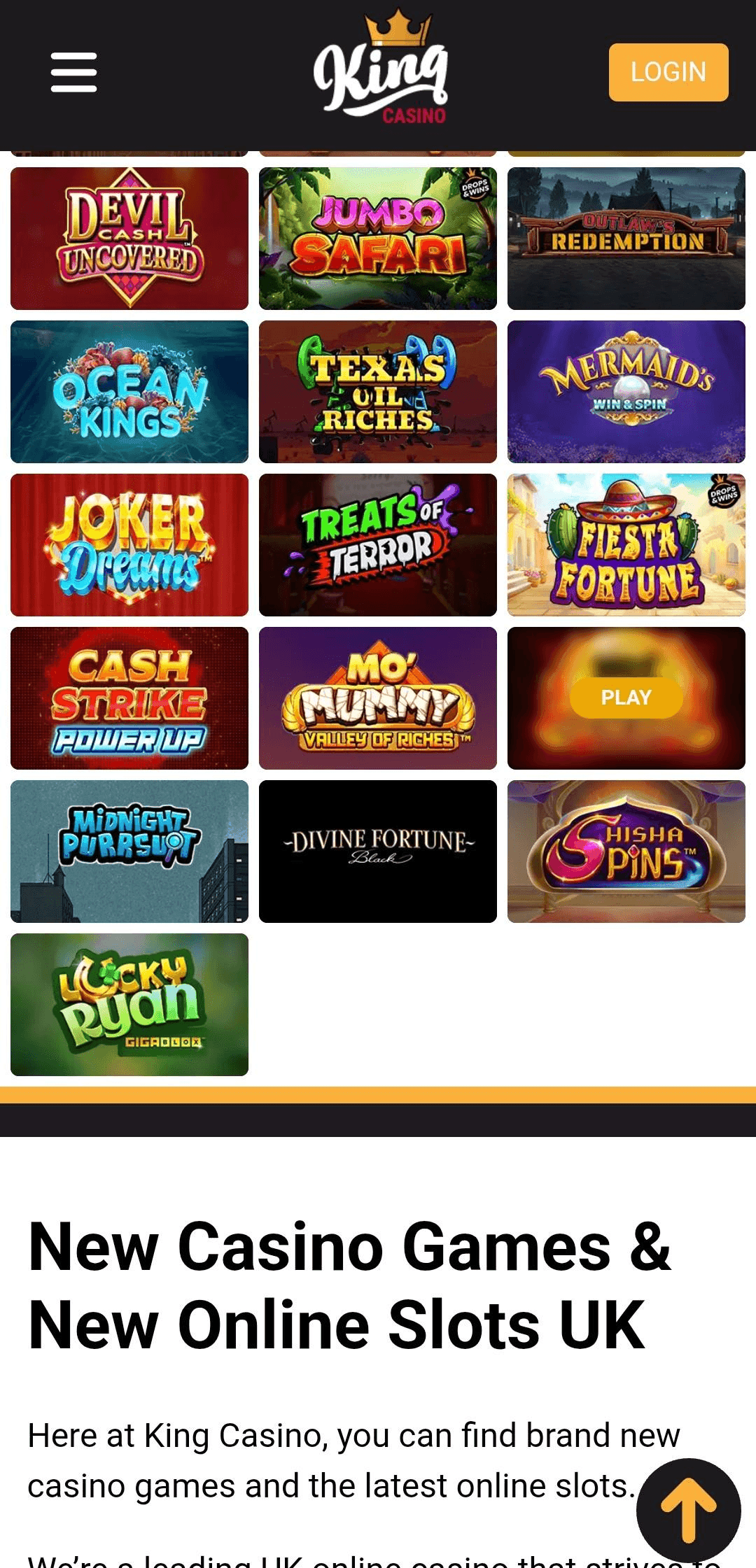Click the Drops & Wins badge on Fiesta Fortune
Screen dimensions: 756x1568
[x=723, y=495]
